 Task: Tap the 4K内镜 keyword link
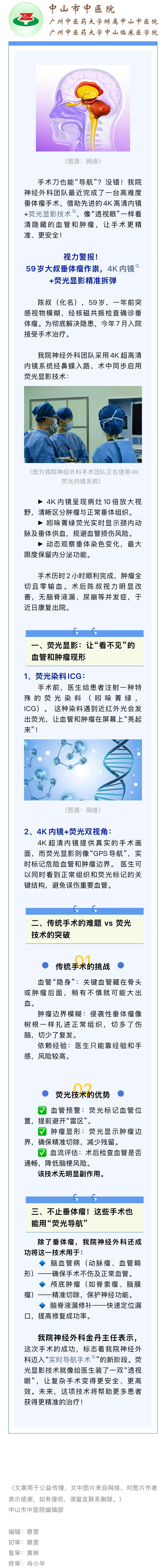pos(122,268)
